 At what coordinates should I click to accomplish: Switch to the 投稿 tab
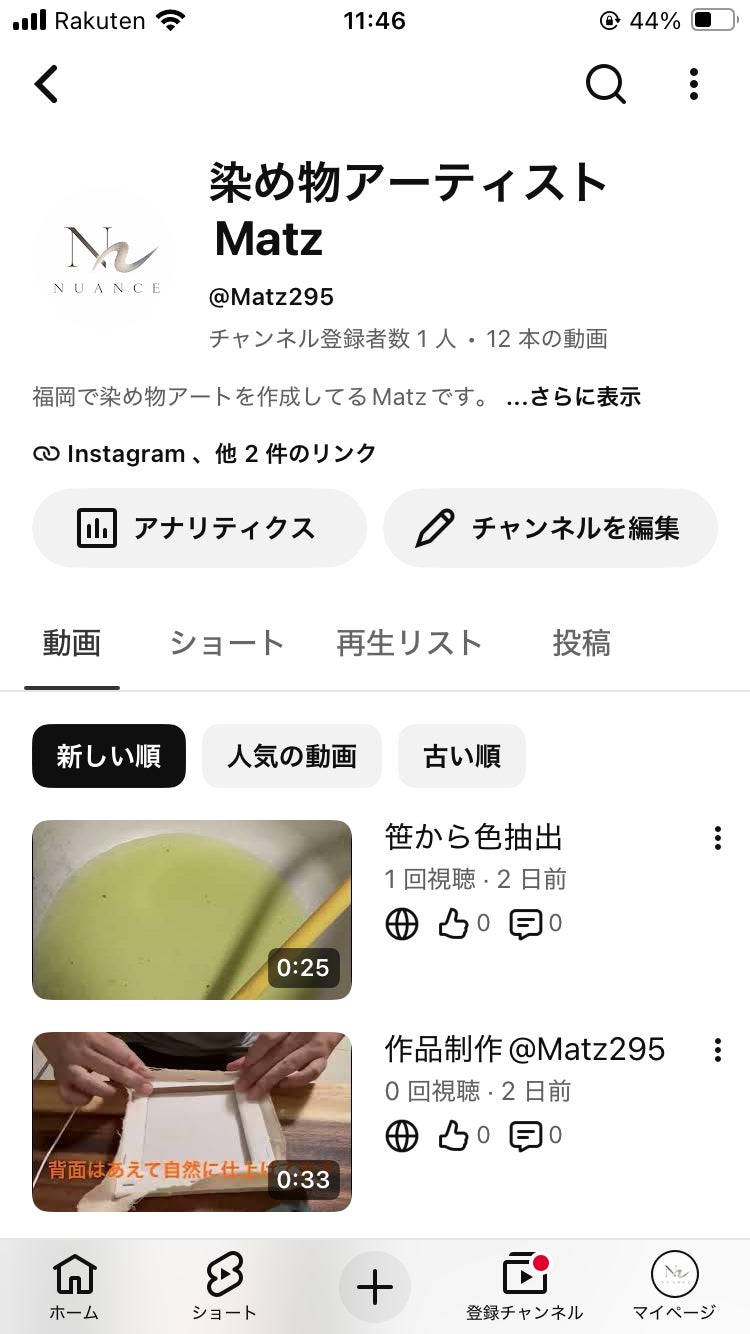[581, 644]
